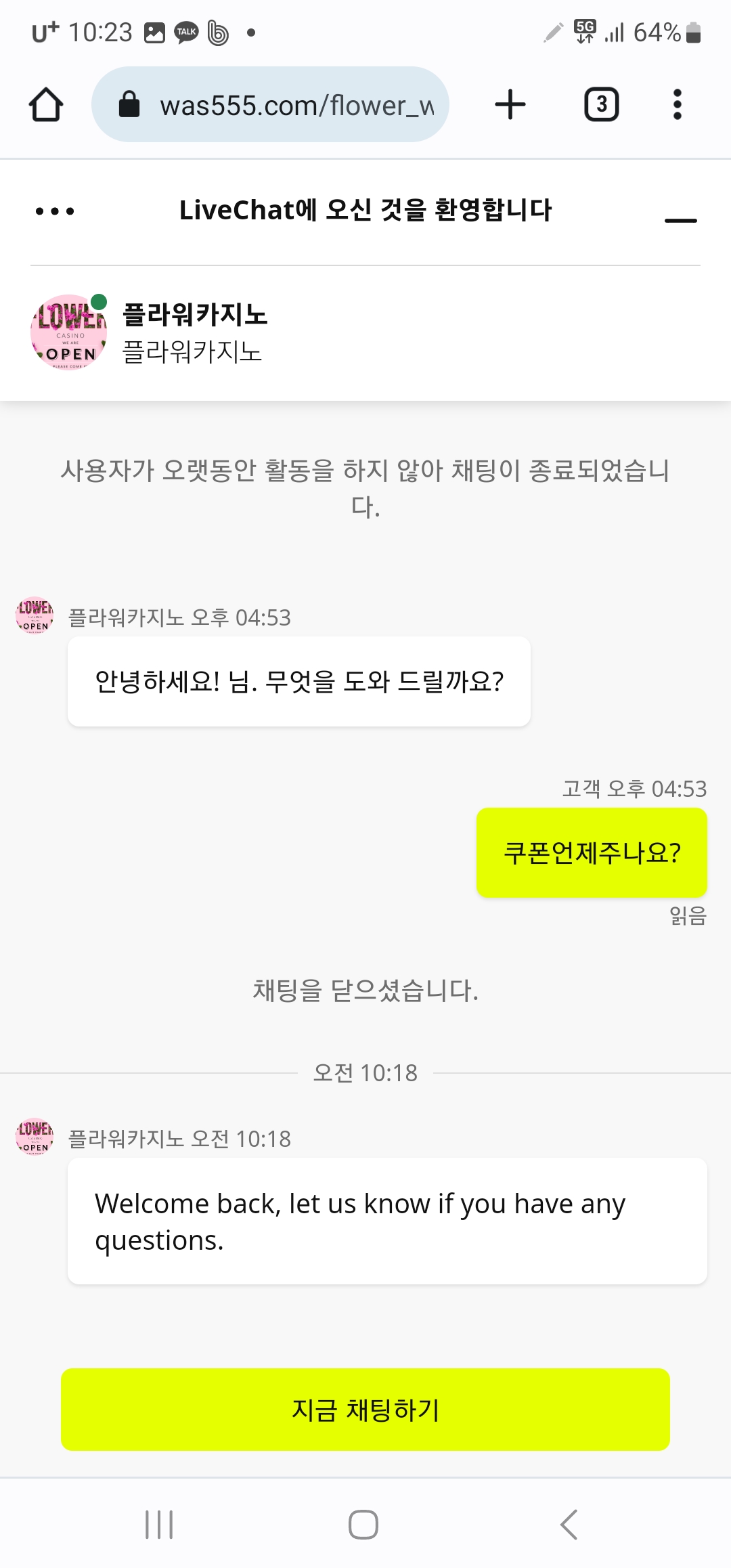731x1568 pixels.
Task: Tap the was555.com address bar
Action: pos(271,105)
